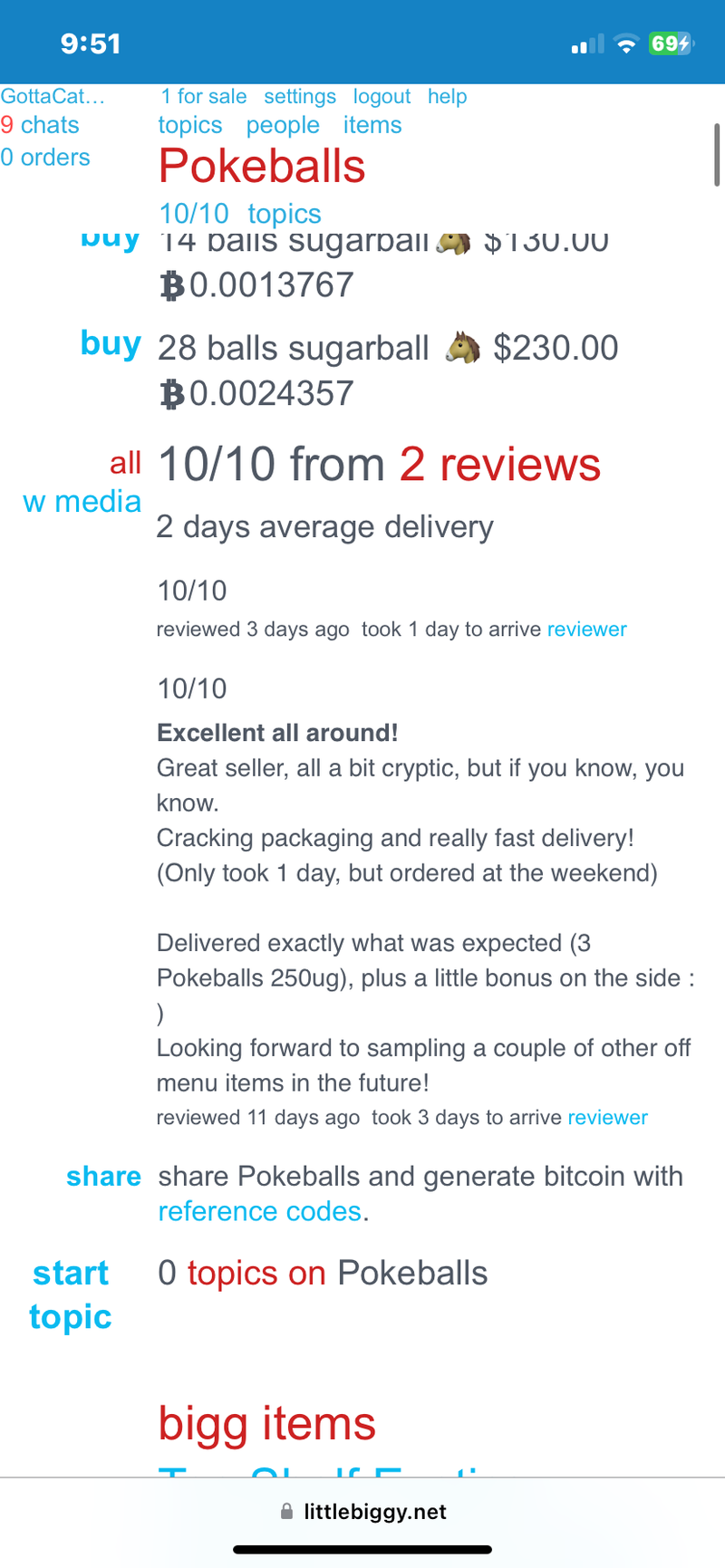
Task: Log out of the account
Action: pyautogui.click(x=382, y=97)
